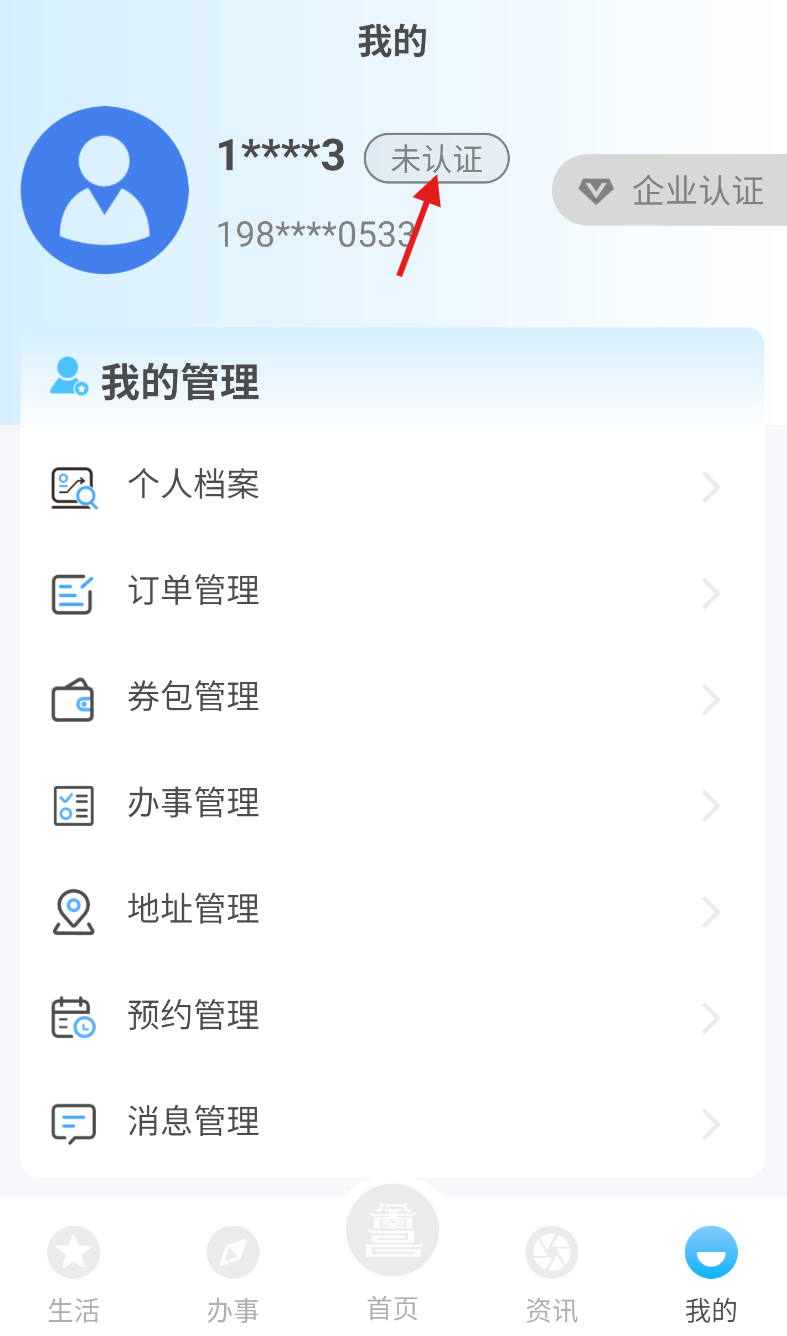
Task: Switch to the 生活 tab
Action: [x=74, y=1272]
